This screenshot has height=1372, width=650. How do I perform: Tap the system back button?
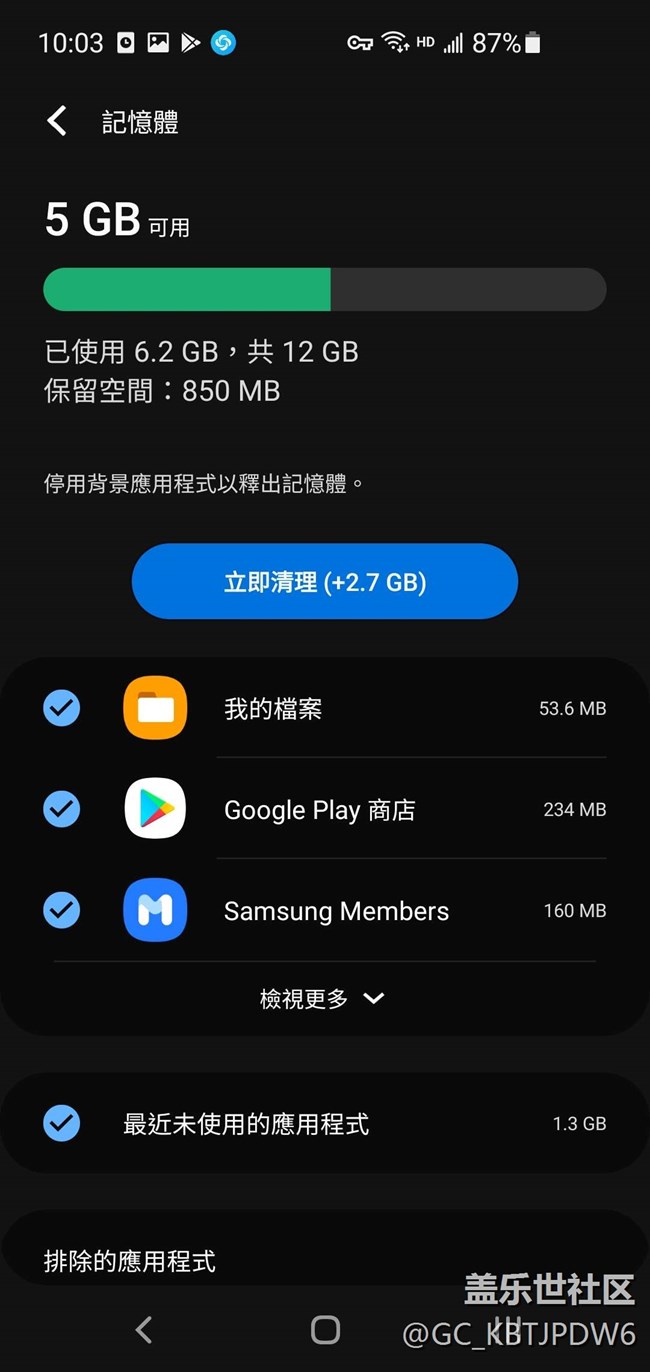coord(144,1329)
